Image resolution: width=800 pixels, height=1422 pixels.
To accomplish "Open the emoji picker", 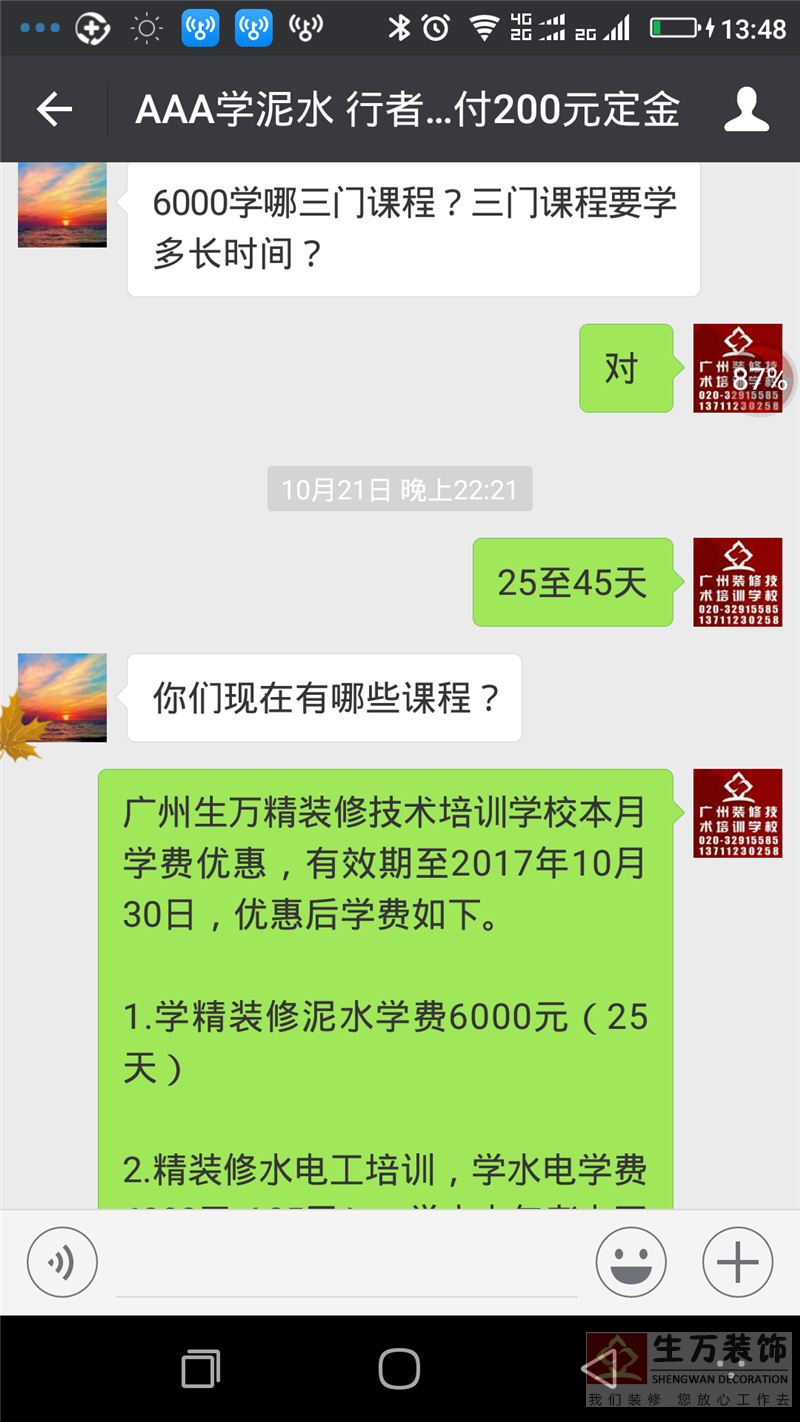I will 631,1262.
